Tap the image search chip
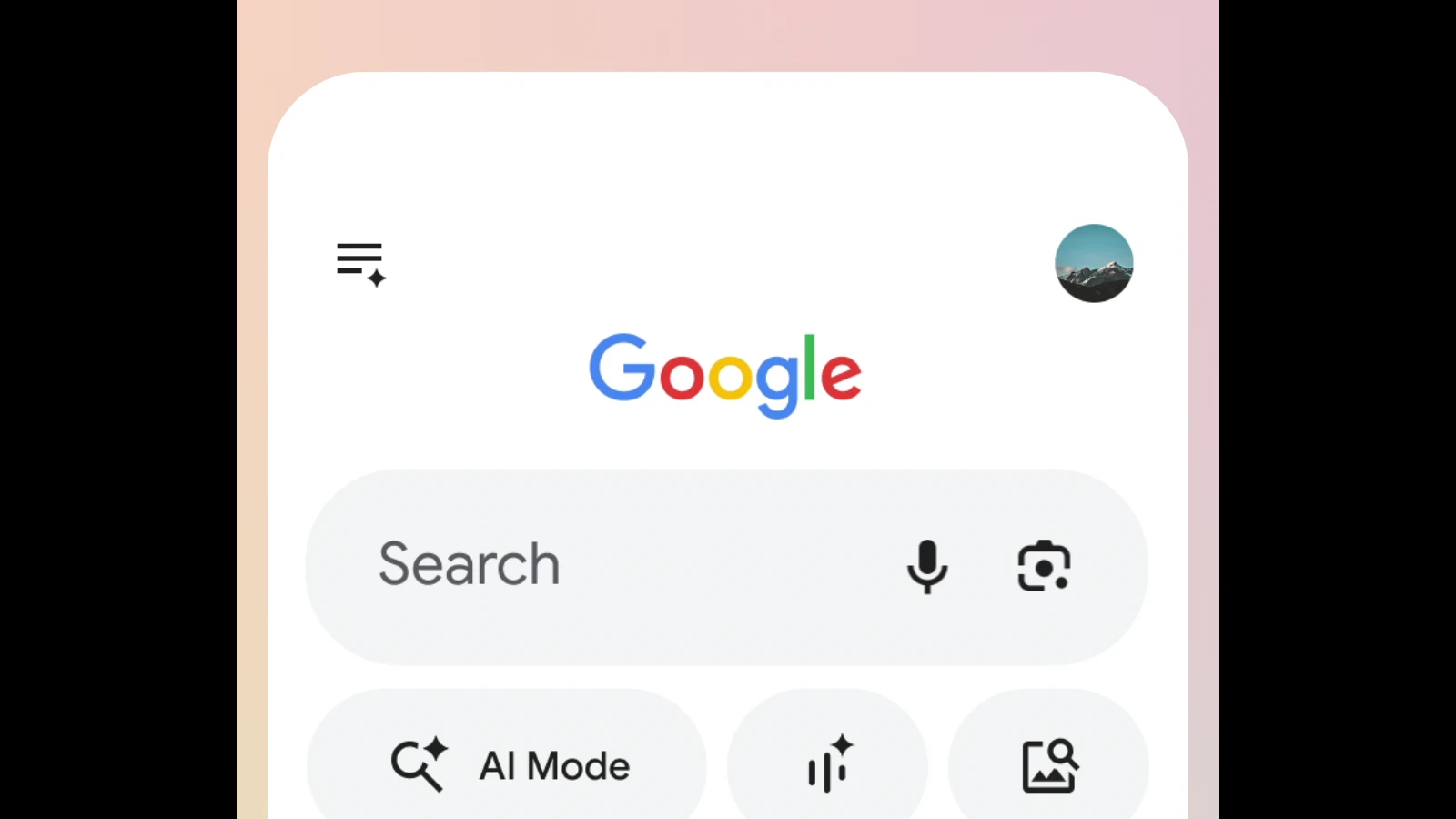The height and width of the screenshot is (819, 1456). click(1048, 764)
